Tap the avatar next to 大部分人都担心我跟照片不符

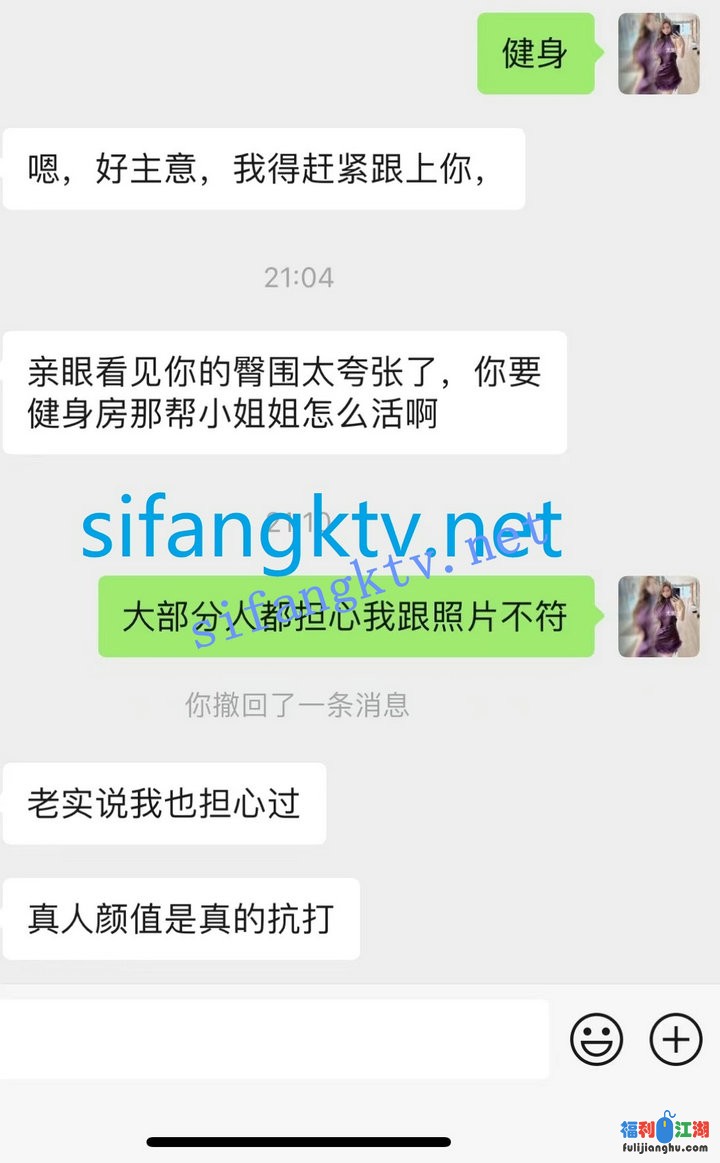tap(658, 616)
